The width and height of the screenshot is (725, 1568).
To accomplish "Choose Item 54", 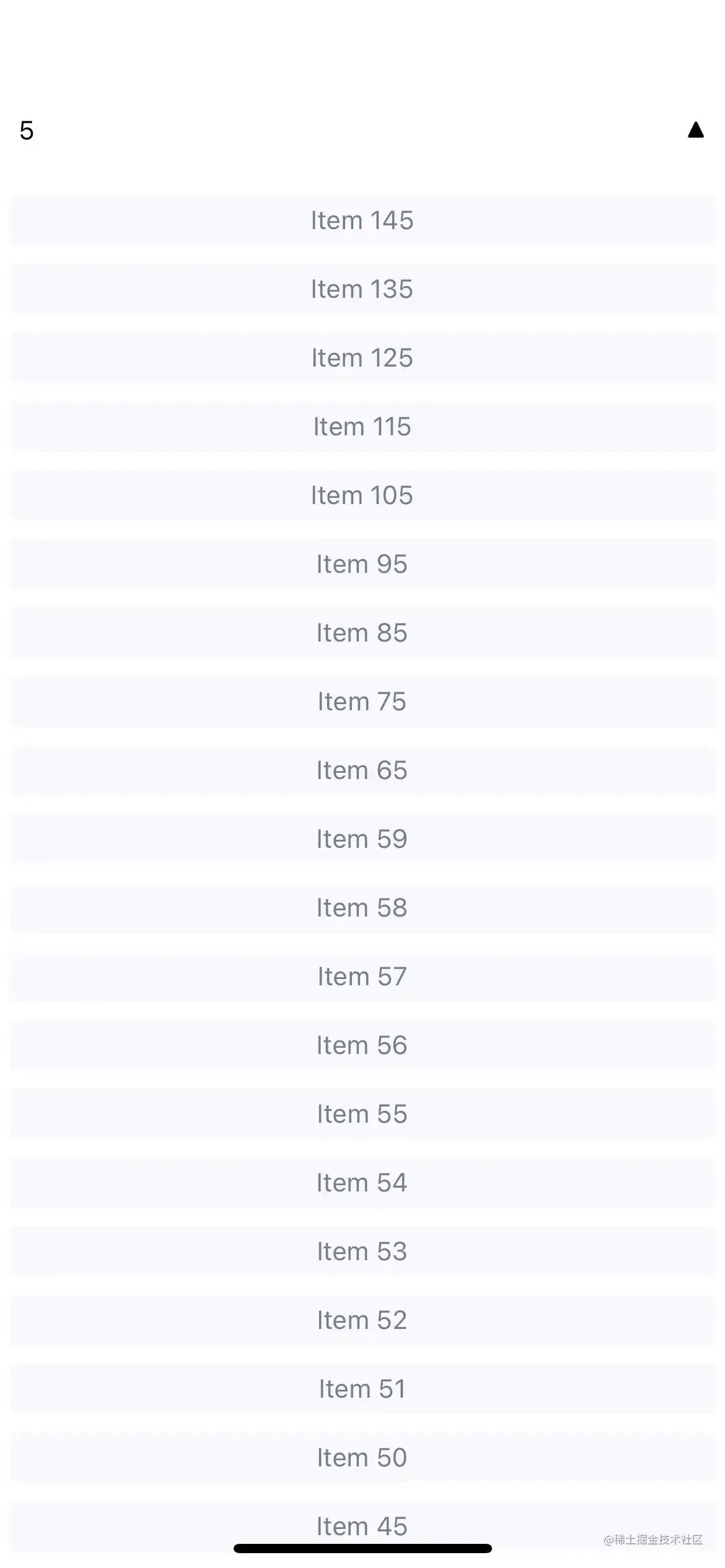I will (x=362, y=1183).
